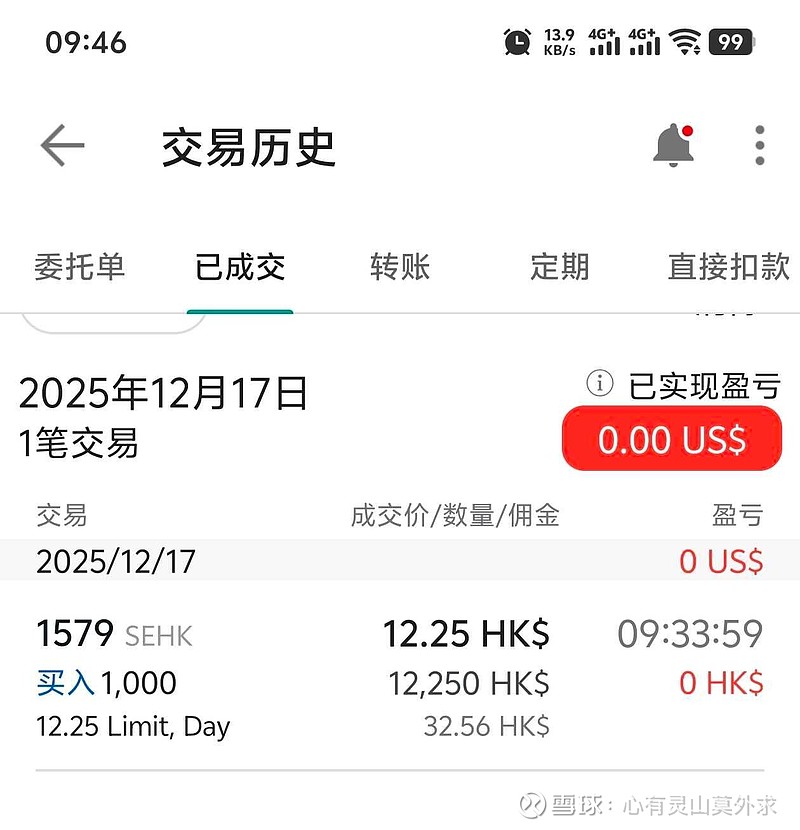The image size is (800, 830).
Task: Go back using the arrow icon
Action: pos(62,147)
